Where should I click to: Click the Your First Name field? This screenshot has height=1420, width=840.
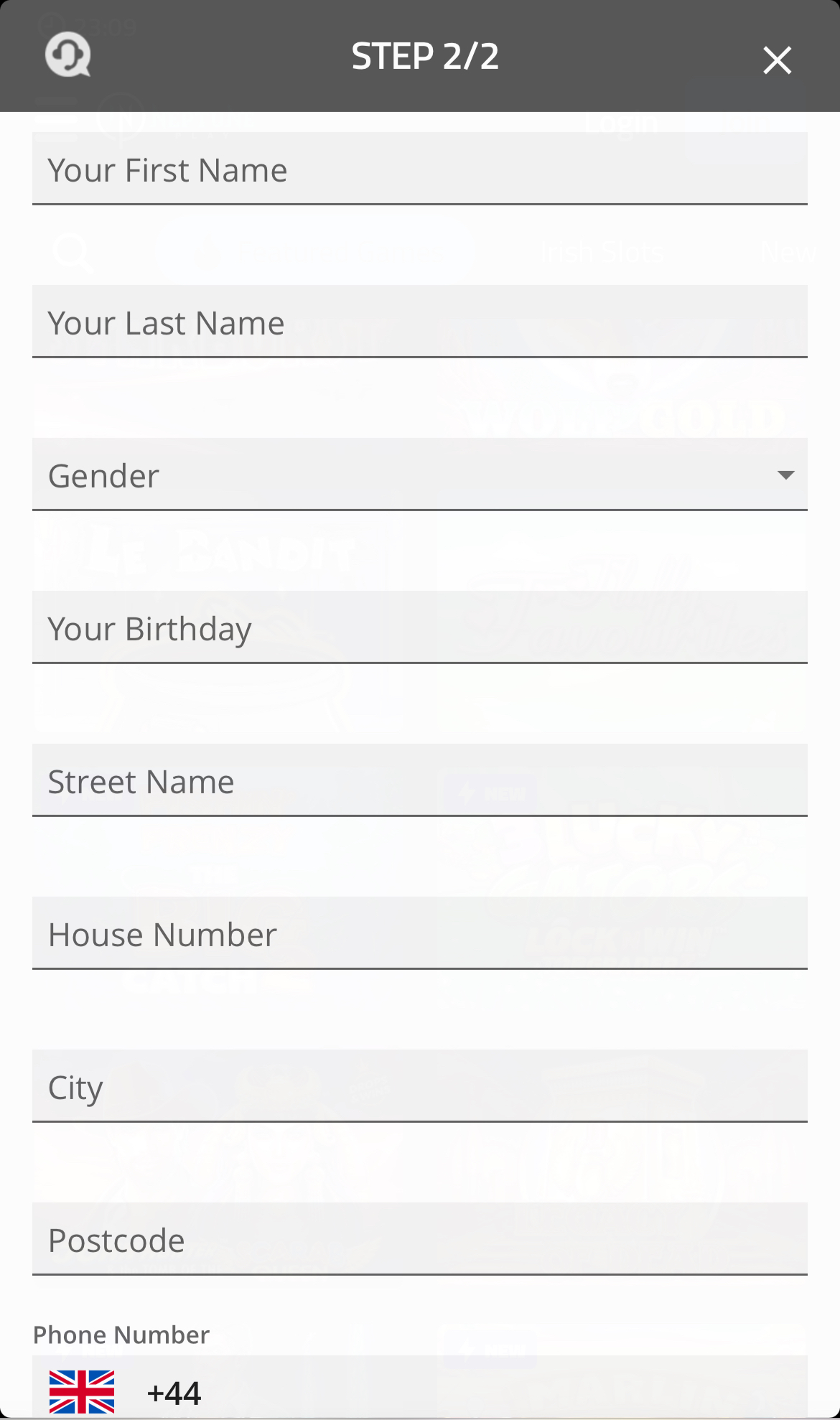coord(420,169)
